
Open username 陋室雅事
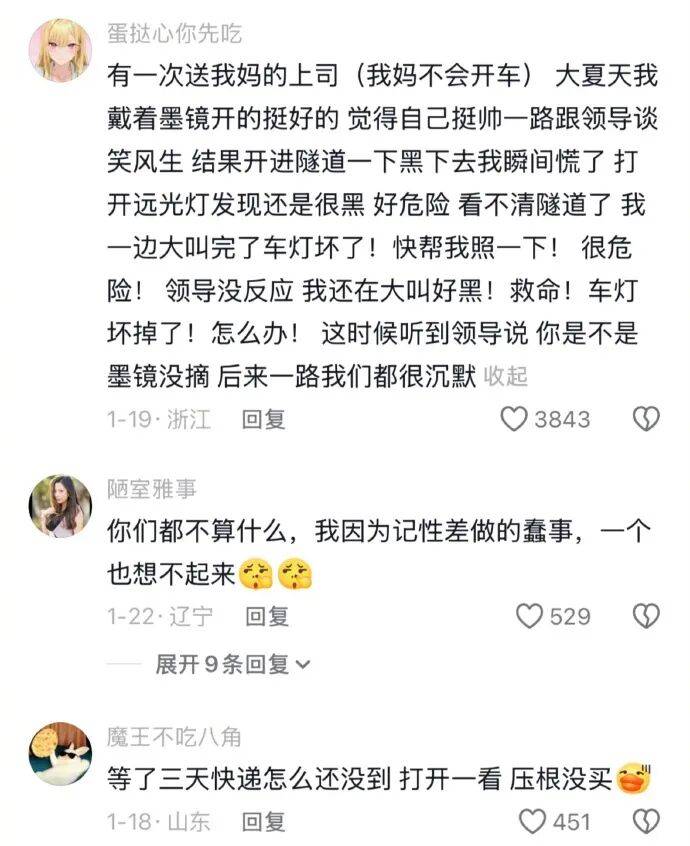[x=152, y=489]
